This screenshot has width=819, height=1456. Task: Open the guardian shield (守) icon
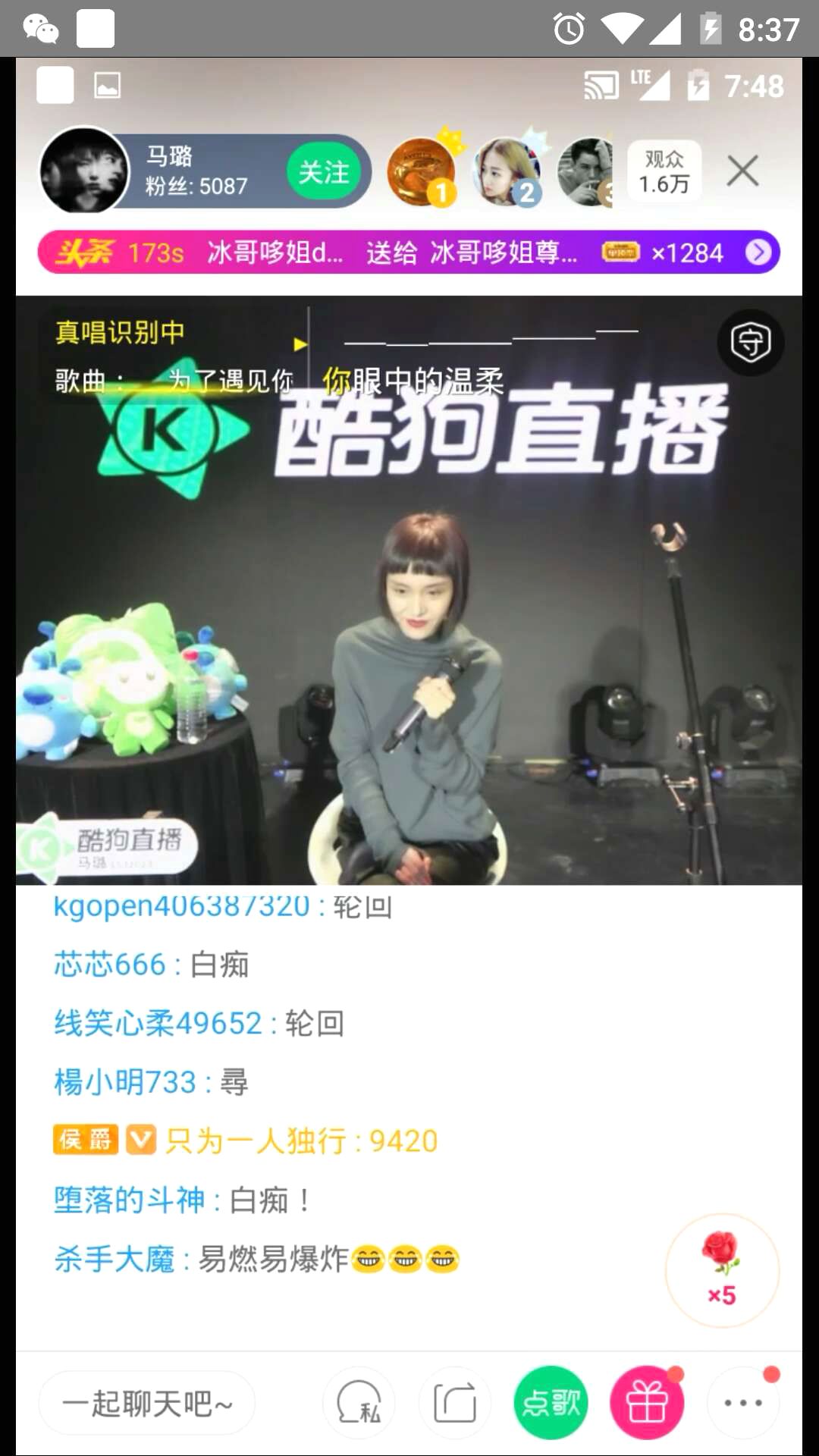[750, 343]
